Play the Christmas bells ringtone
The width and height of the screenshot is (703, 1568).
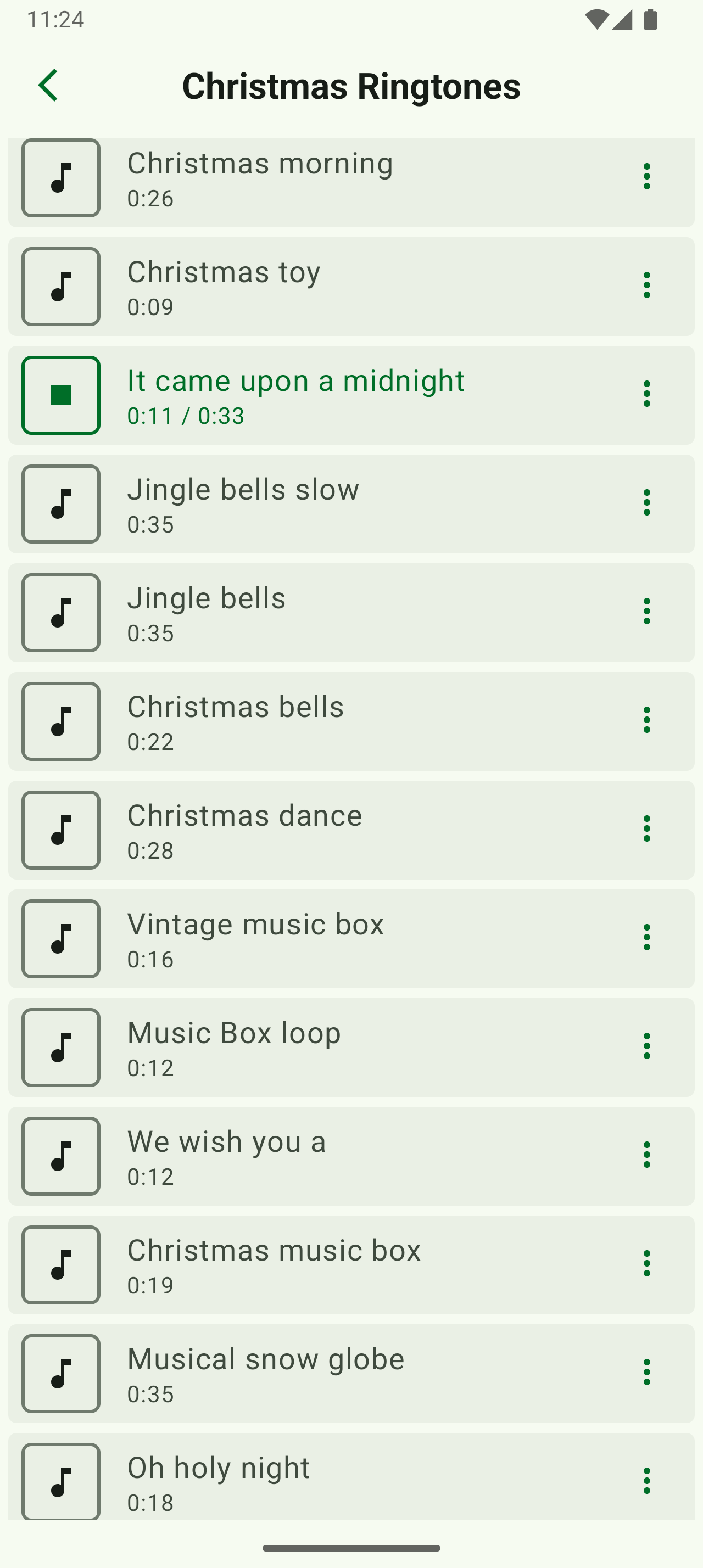61,721
